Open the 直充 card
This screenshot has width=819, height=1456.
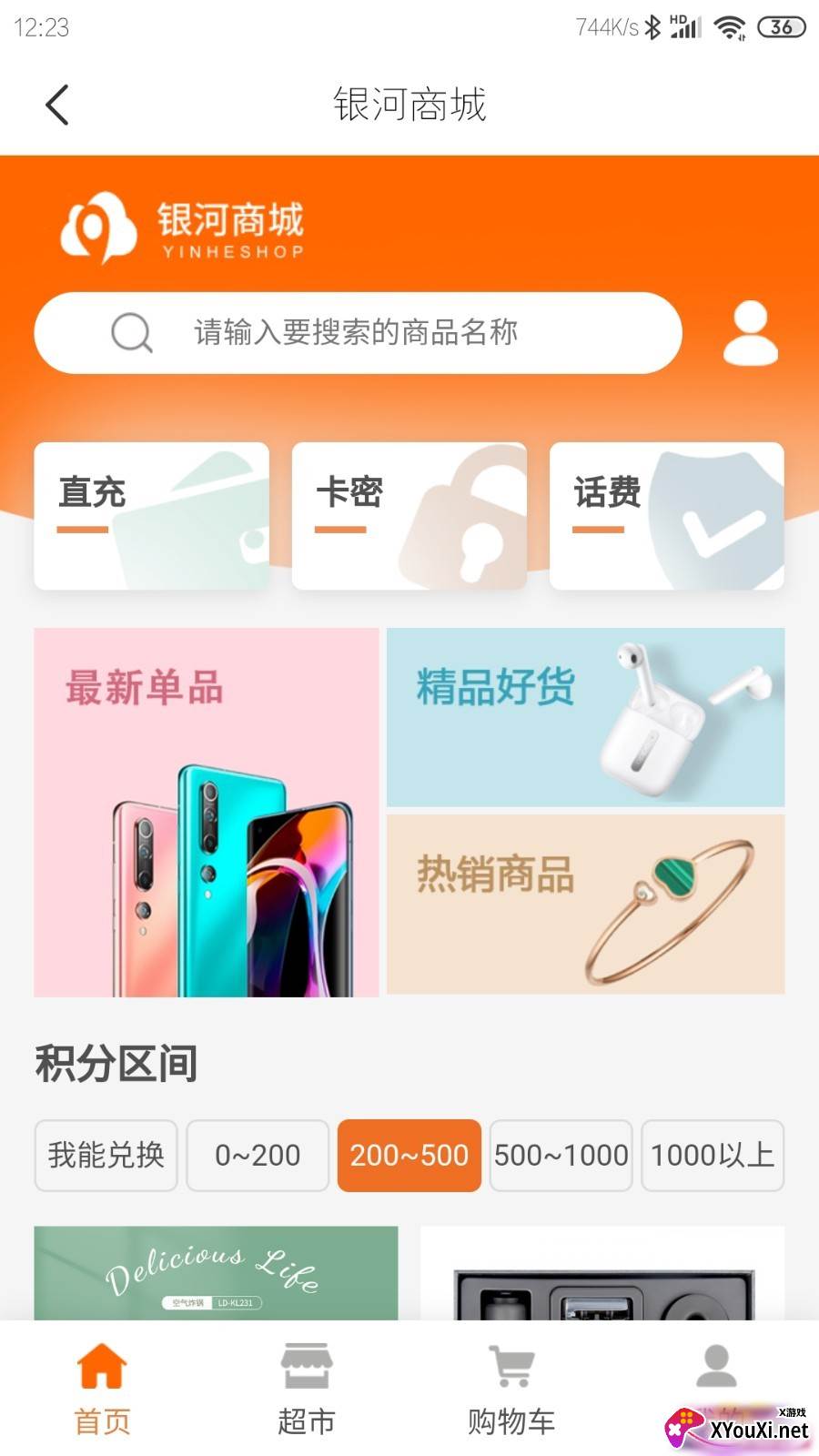[x=152, y=516]
